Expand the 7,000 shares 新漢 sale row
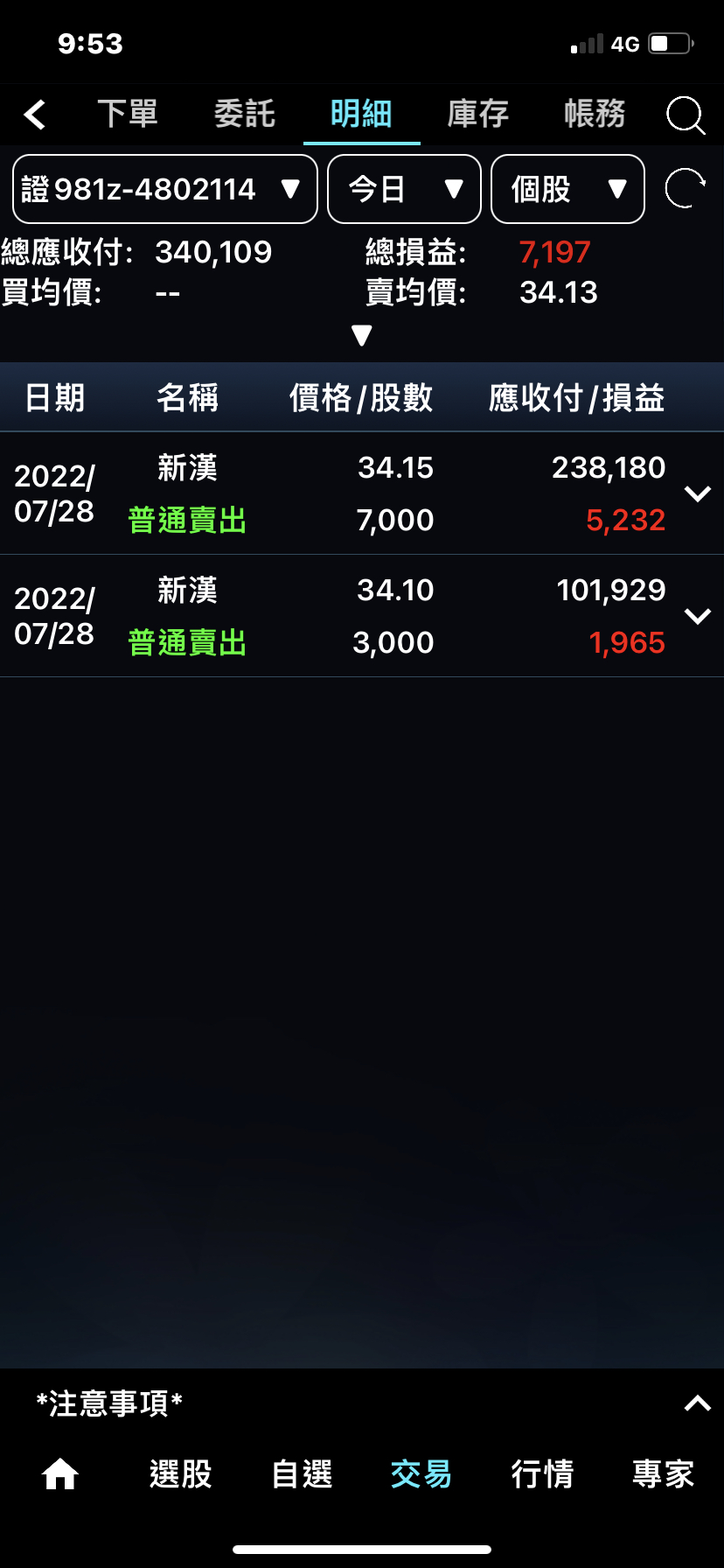Screen dimensions: 724x1568 (697, 493)
